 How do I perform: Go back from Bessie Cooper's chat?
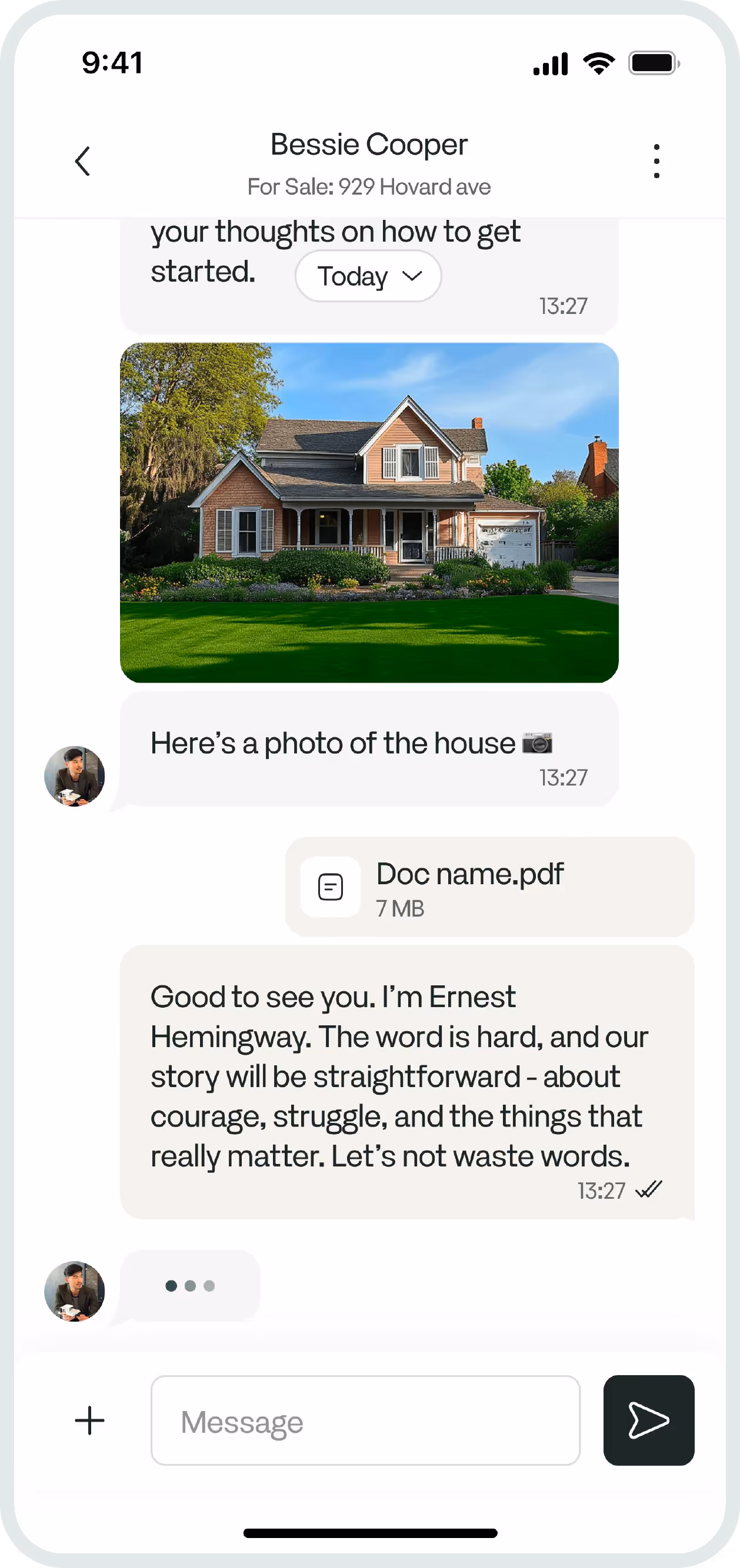[83, 161]
